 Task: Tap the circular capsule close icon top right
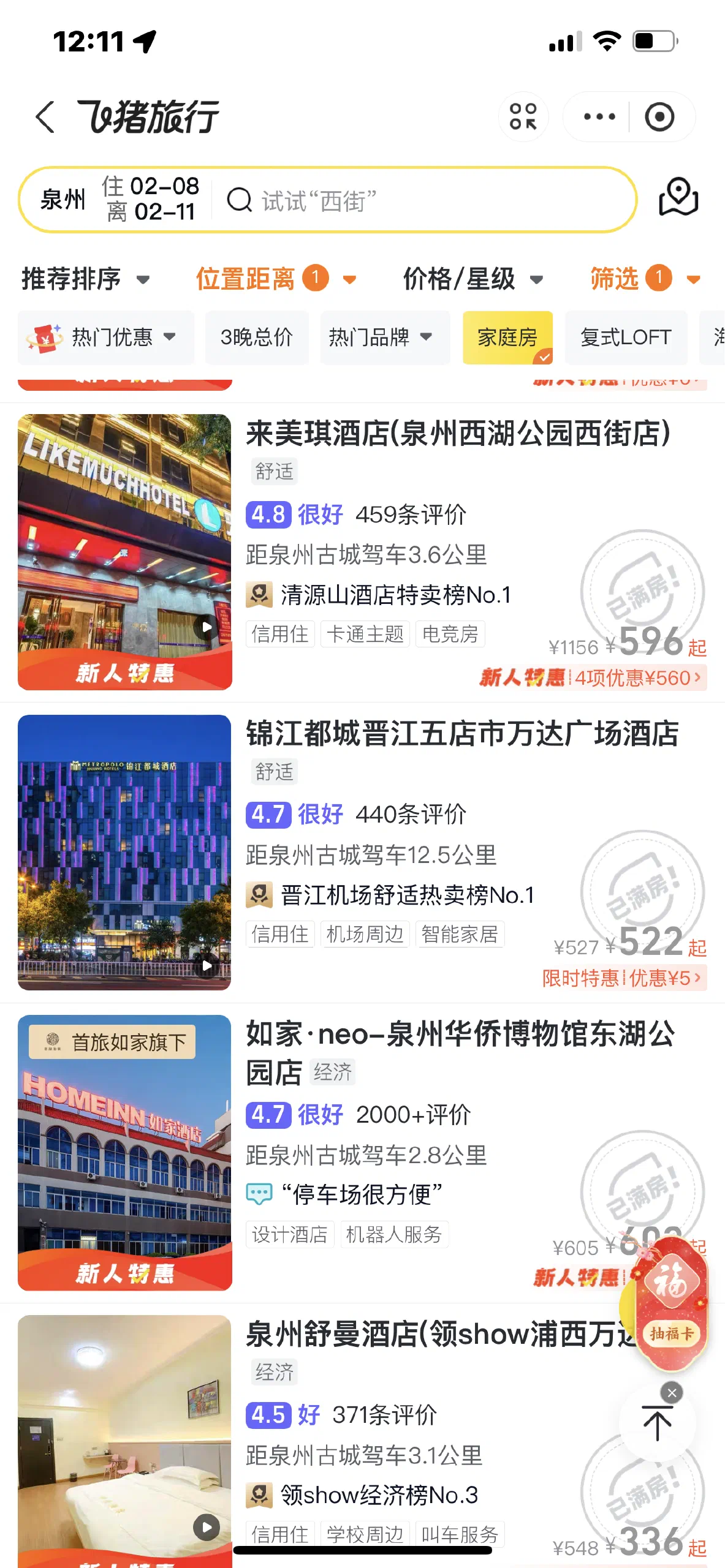(x=659, y=116)
